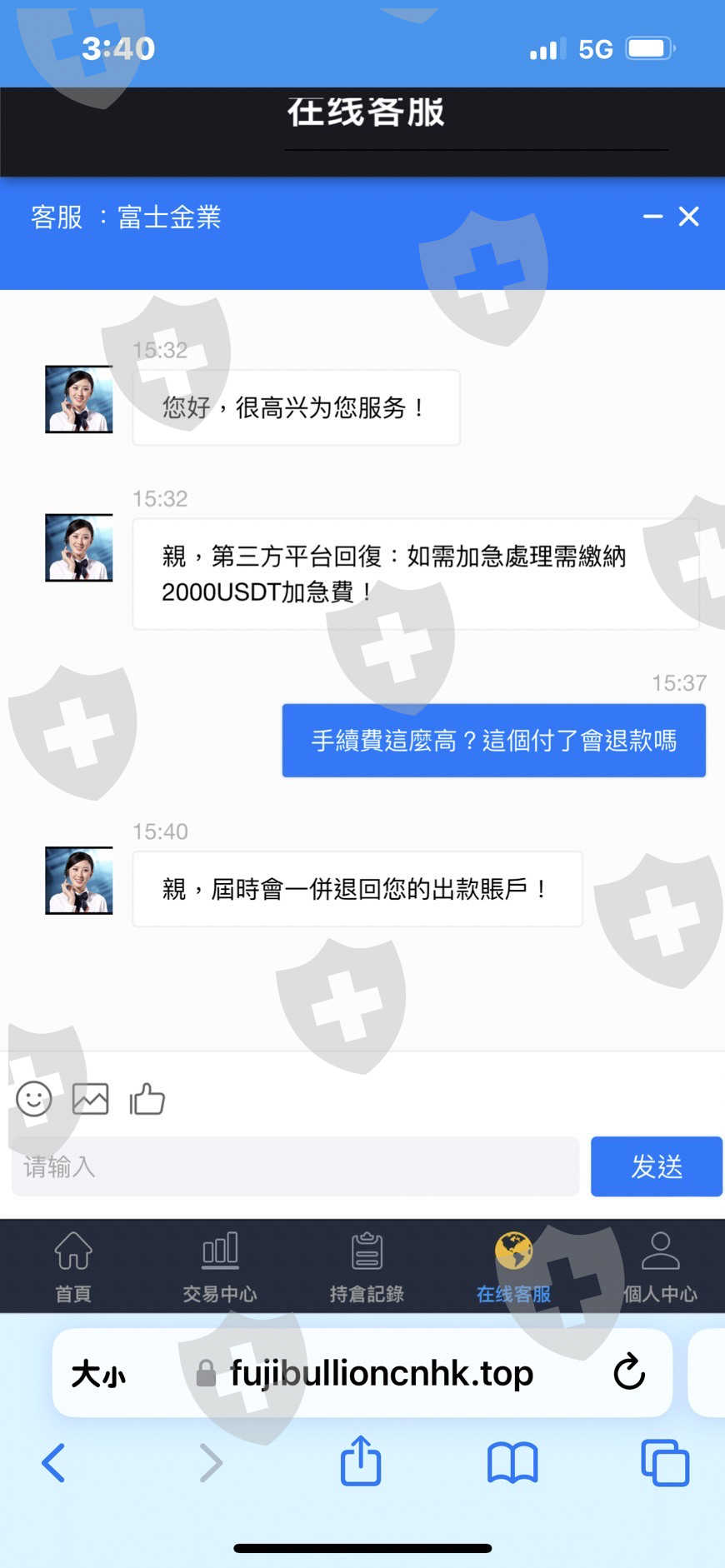
Task: Tap the 发送 send button
Action: (657, 1166)
